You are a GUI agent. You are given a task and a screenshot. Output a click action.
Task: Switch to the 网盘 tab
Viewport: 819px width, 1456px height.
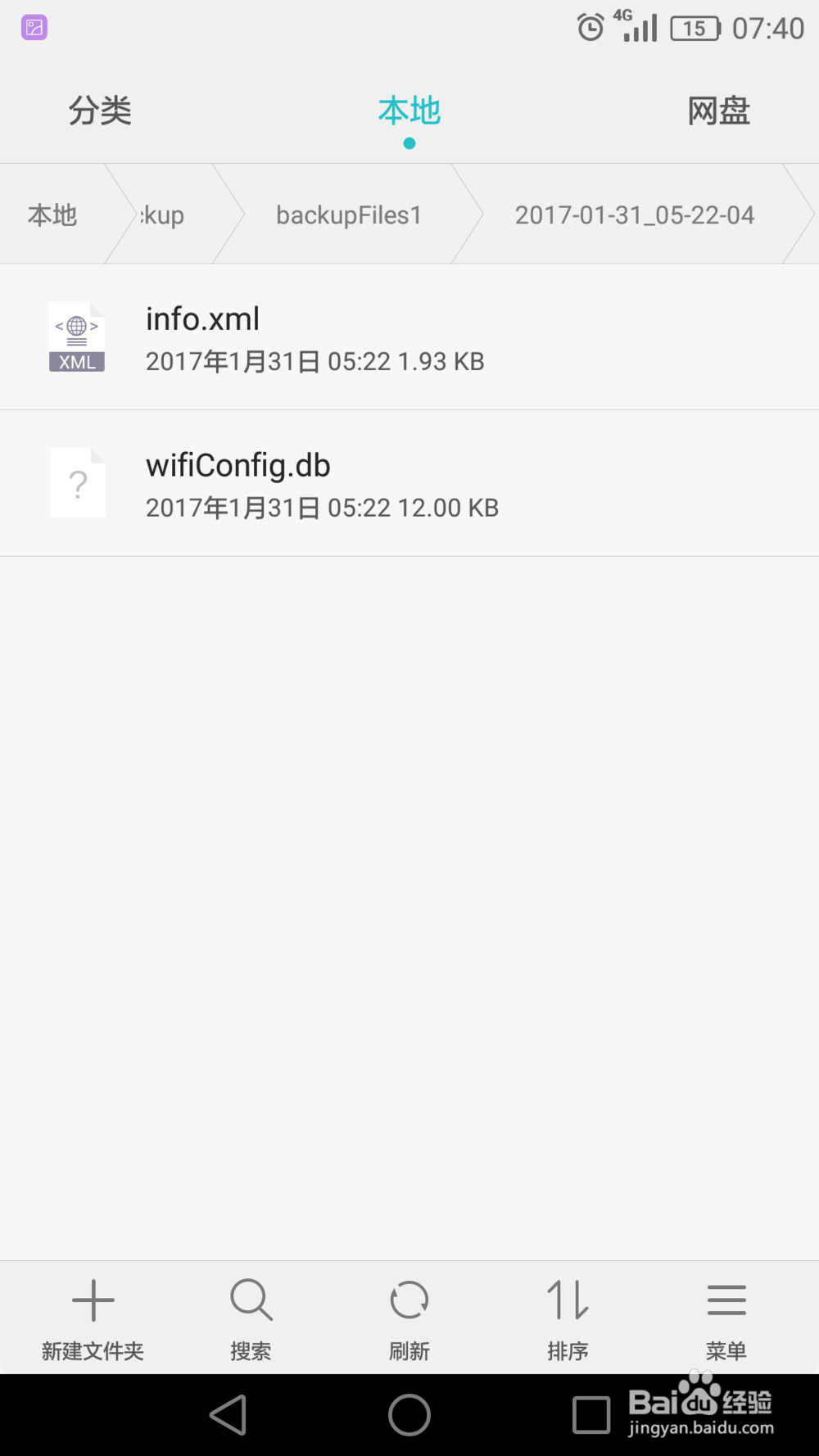(x=718, y=111)
